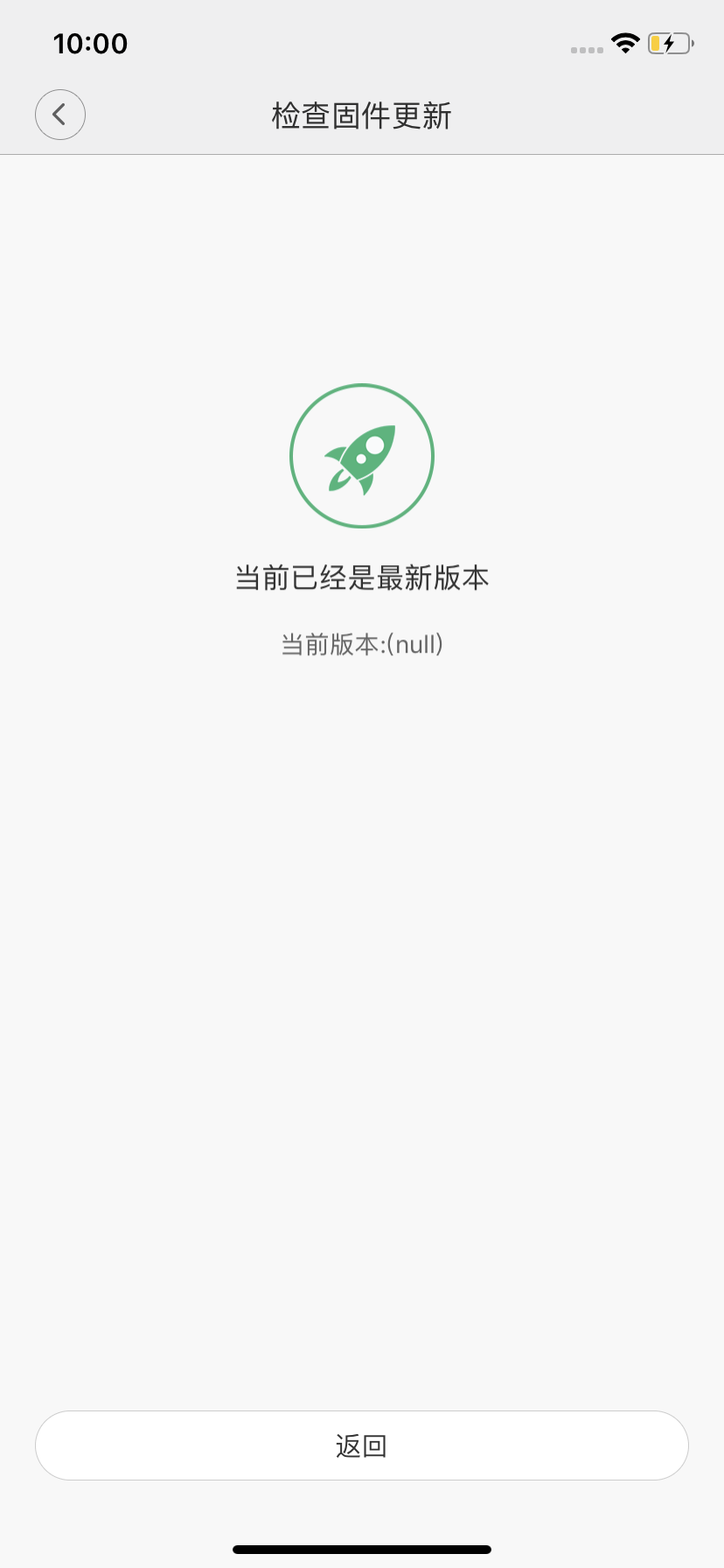Click the Wi-Fi signal icon

626,42
